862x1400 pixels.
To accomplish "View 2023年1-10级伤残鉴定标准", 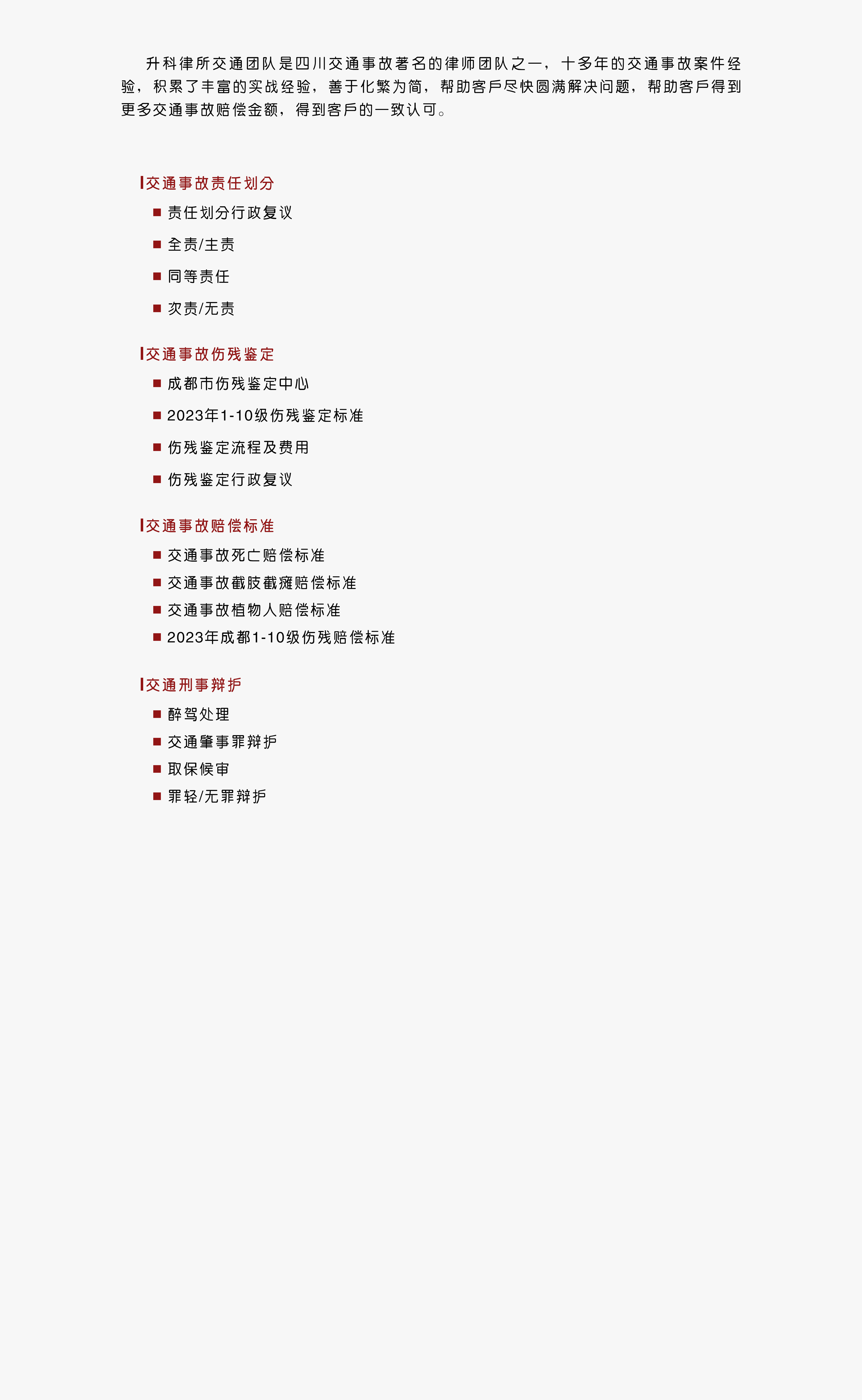I will click(x=265, y=416).
